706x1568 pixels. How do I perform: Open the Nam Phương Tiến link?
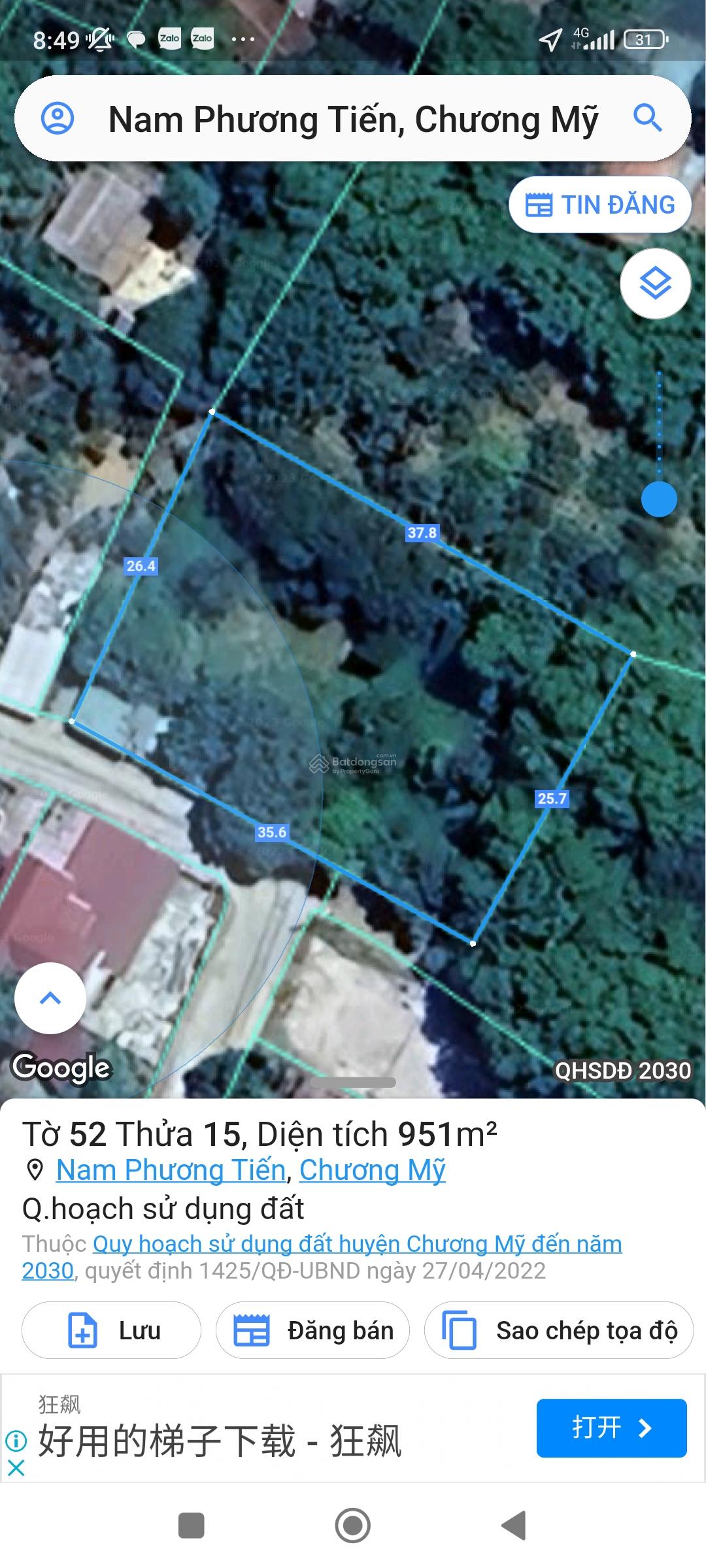click(171, 1170)
